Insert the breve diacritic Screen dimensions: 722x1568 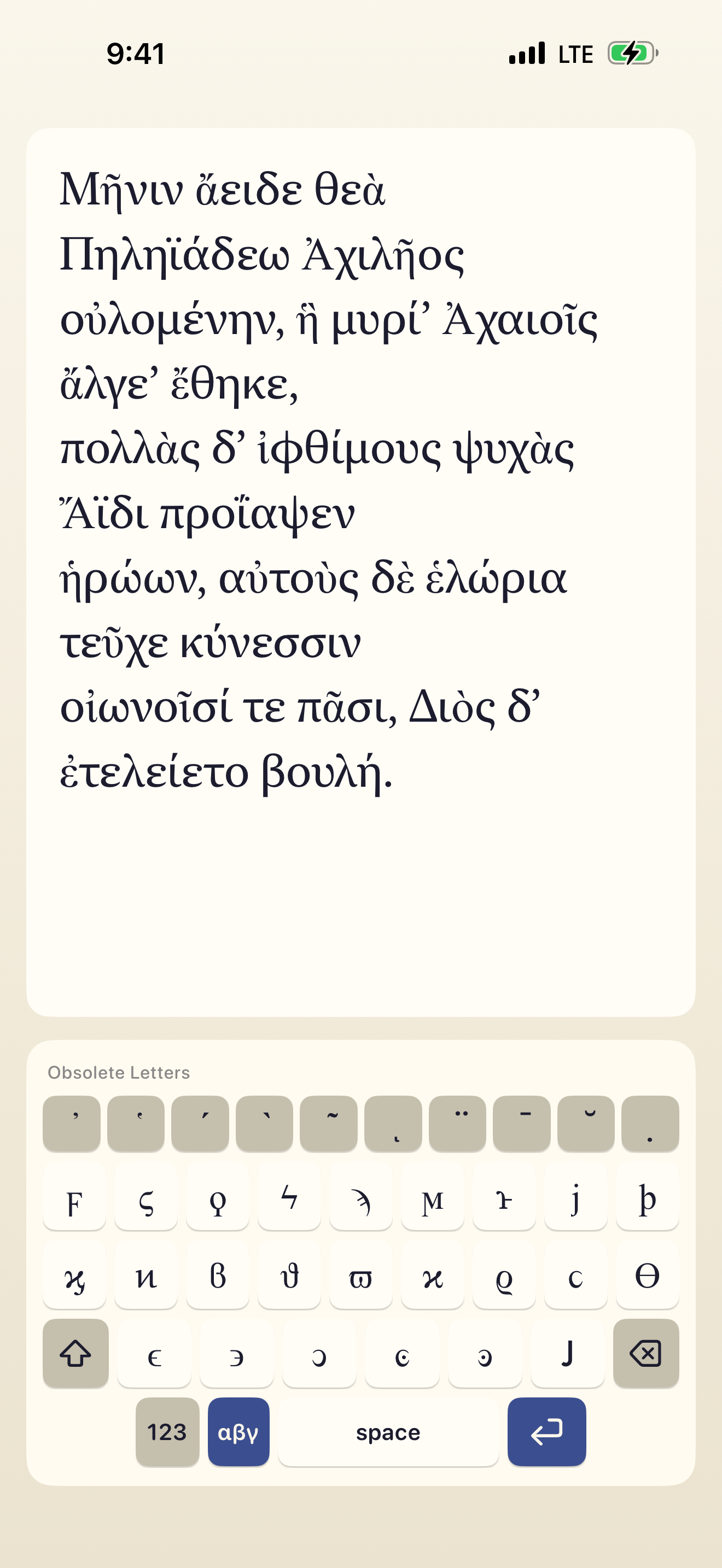tap(586, 1122)
